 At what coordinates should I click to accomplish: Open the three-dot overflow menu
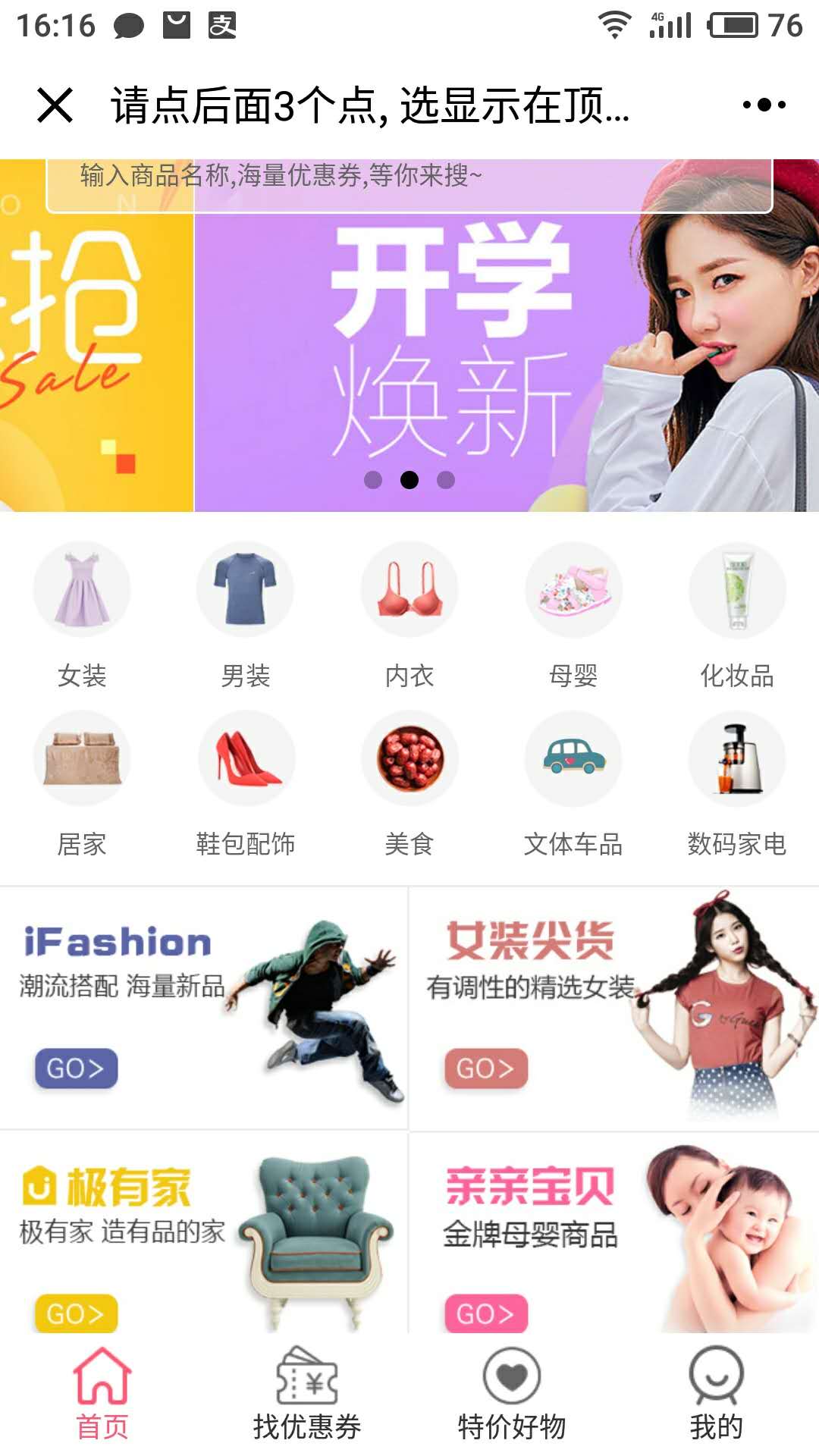point(764,105)
